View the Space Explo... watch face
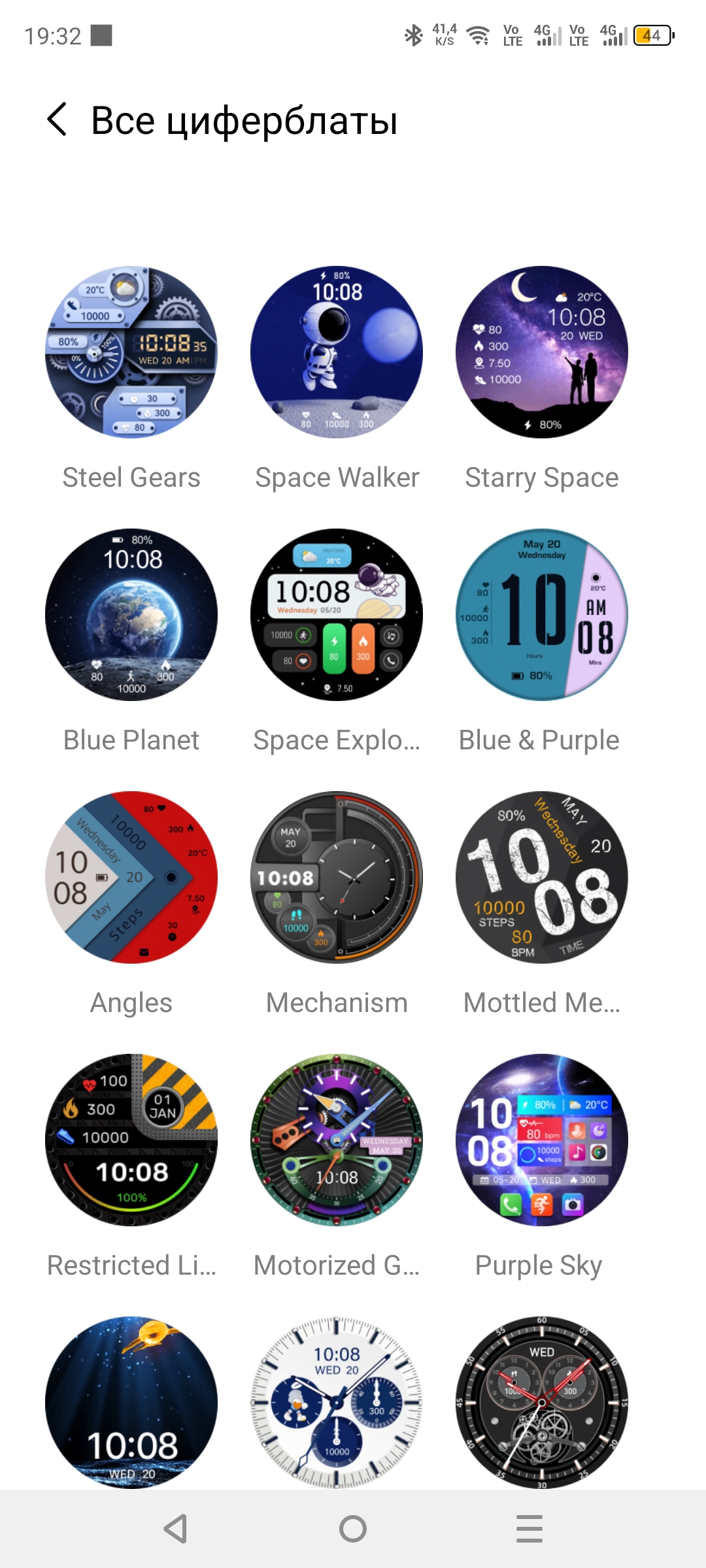 pos(337,615)
